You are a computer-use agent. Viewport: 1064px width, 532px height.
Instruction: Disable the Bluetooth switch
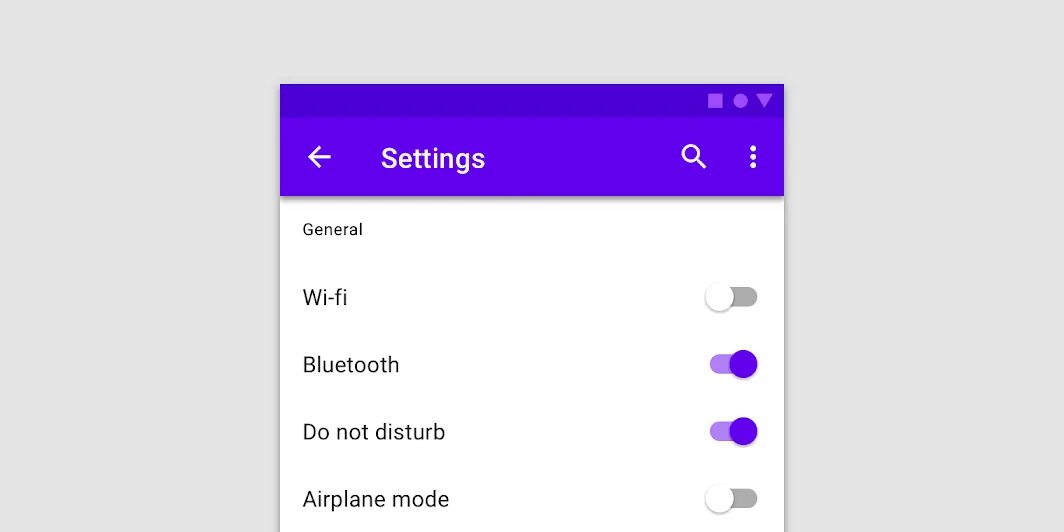(x=734, y=364)
